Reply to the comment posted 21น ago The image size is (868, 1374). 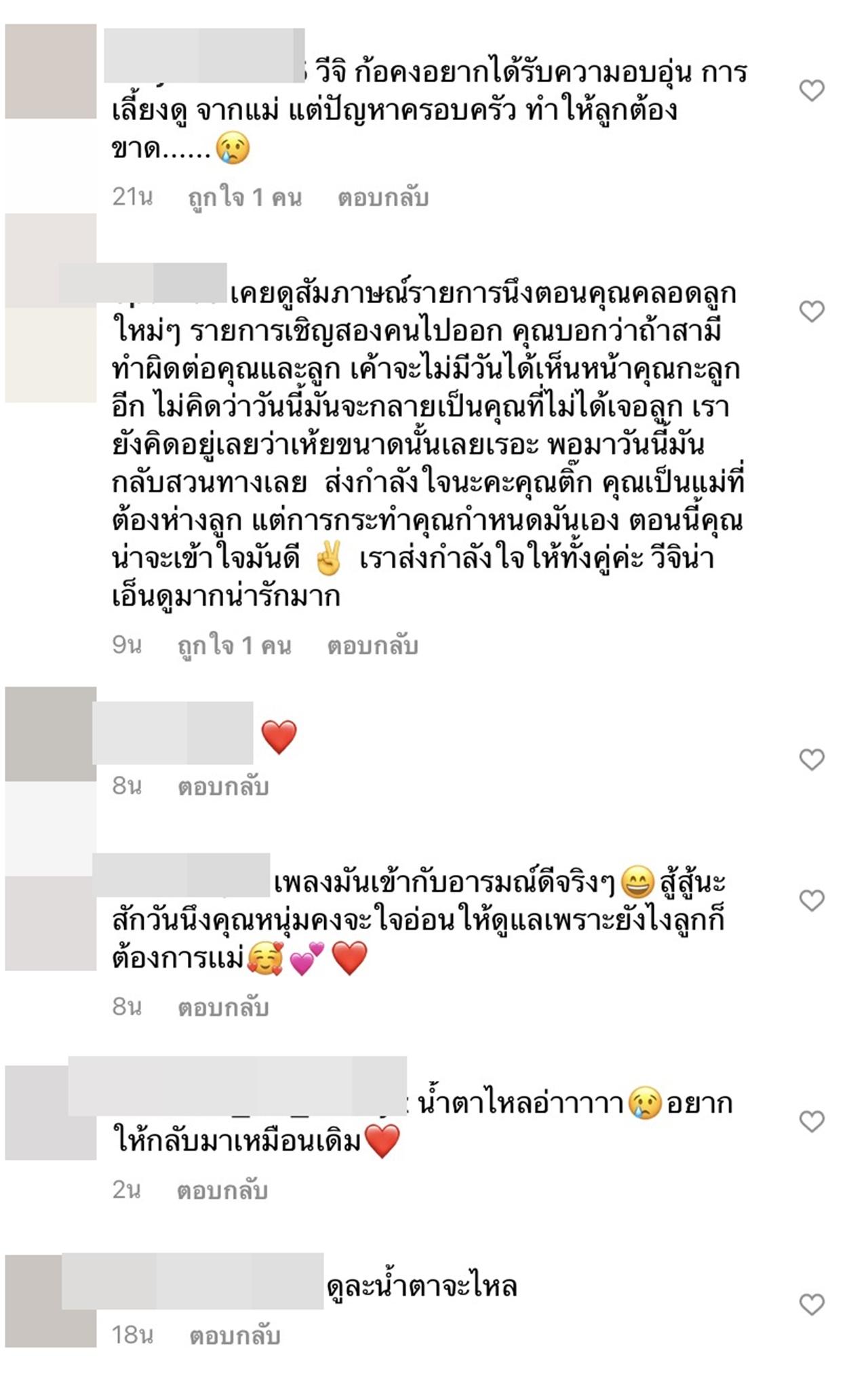tap(383, 197)
